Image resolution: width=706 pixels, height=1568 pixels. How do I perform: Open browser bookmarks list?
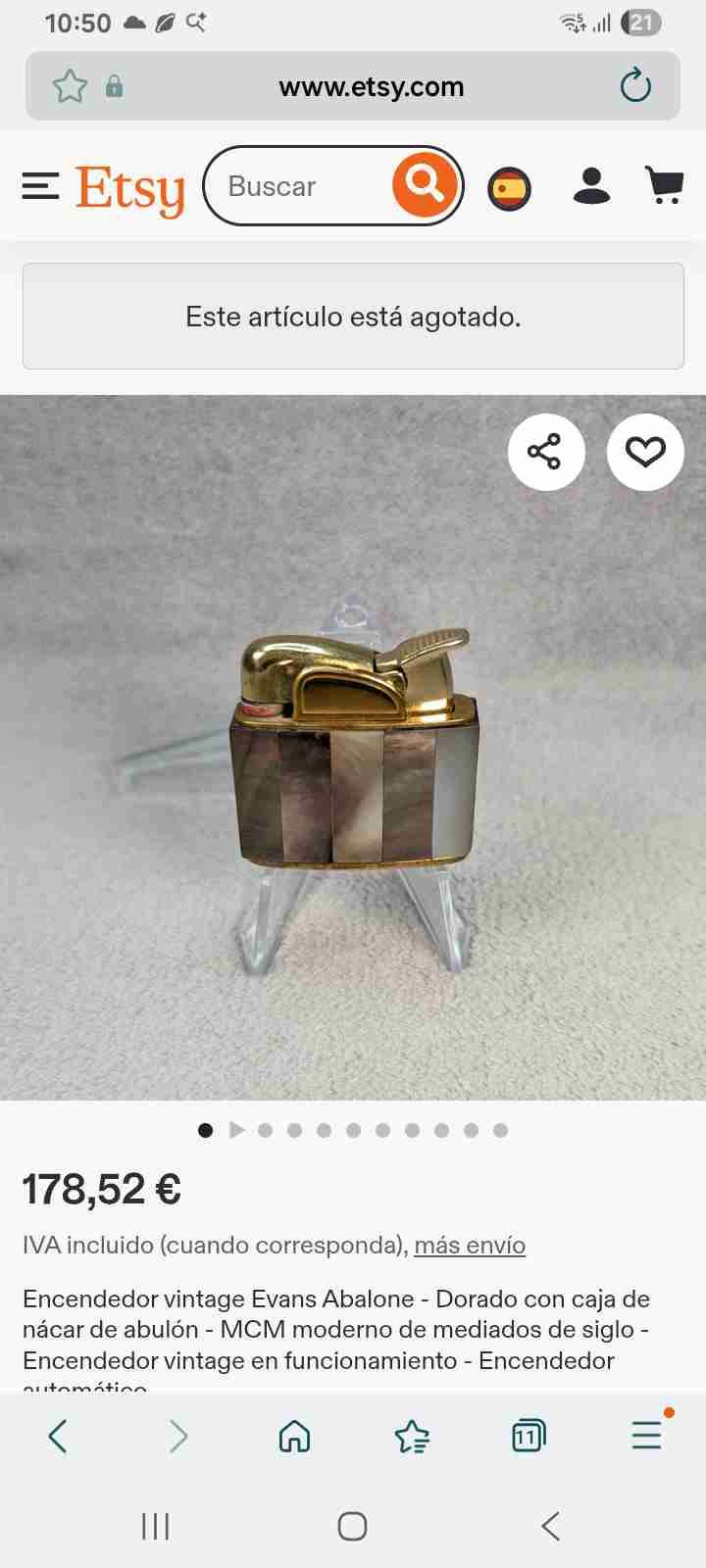[412, 1437]
